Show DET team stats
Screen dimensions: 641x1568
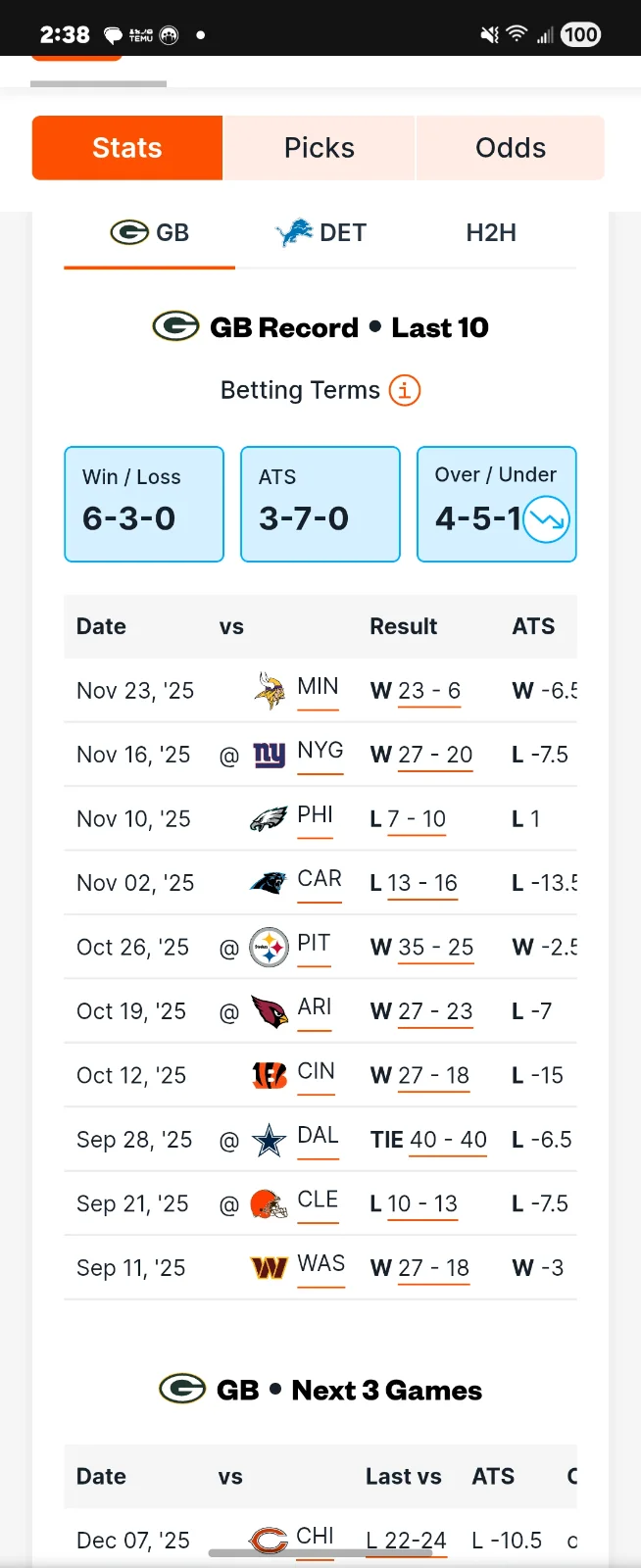click(321, 233)
